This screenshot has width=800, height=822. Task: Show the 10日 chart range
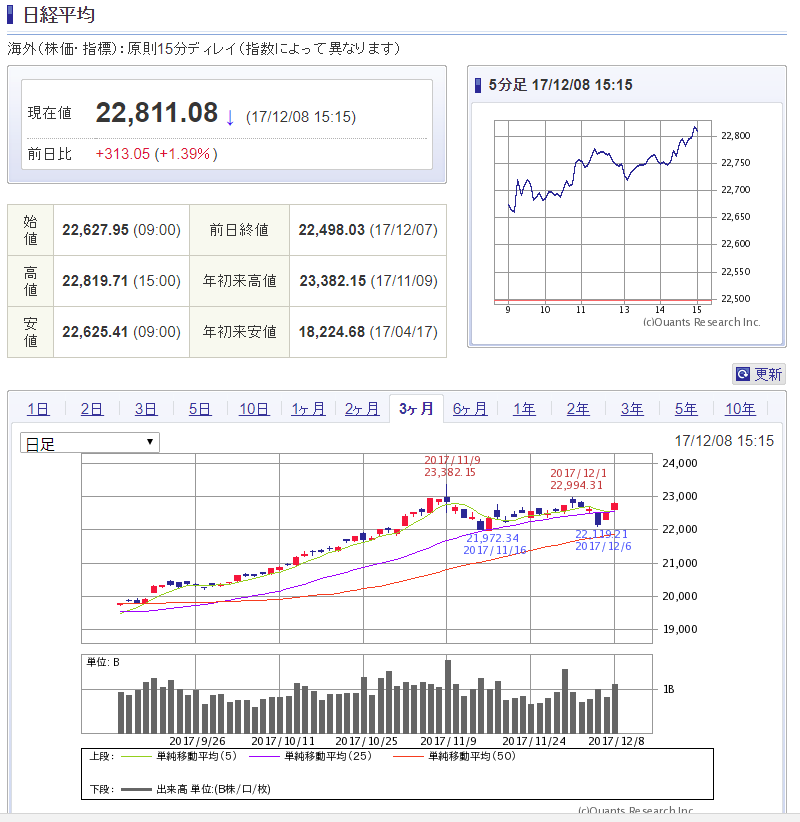pyautogui.click(x=254, y=408)
